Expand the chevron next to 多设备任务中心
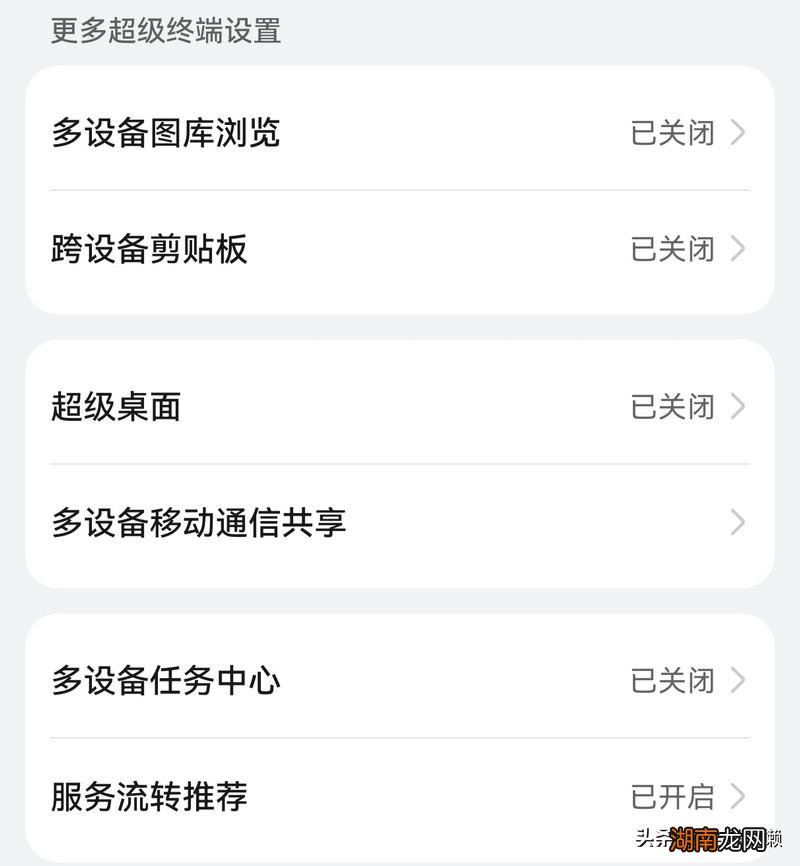This screenshot has height=866, width=800. click(x=737, y=680)
